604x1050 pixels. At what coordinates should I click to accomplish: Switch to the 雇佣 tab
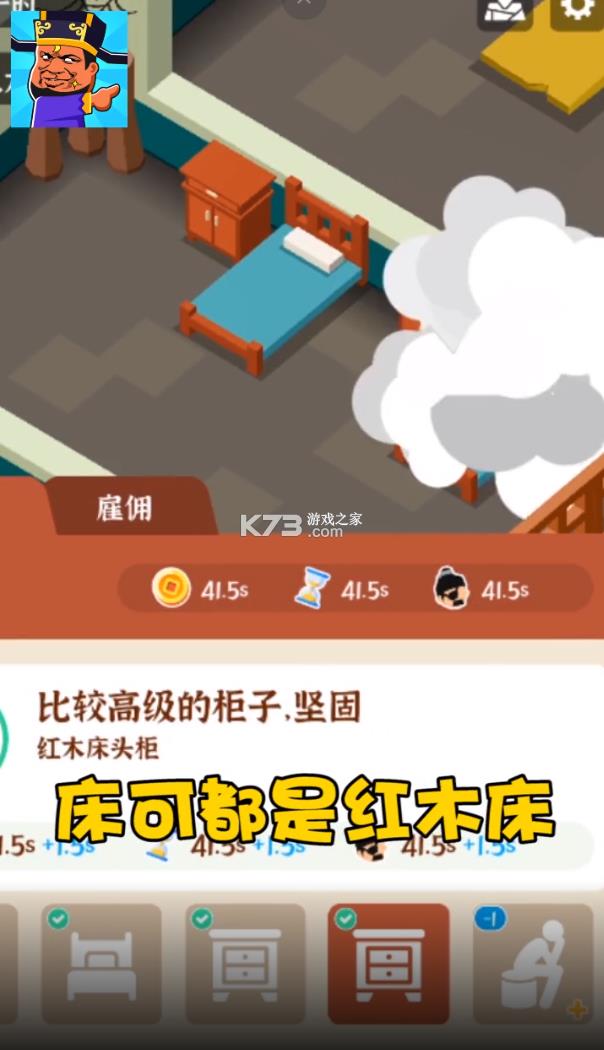pyautogui.click(x=126, y=507)
